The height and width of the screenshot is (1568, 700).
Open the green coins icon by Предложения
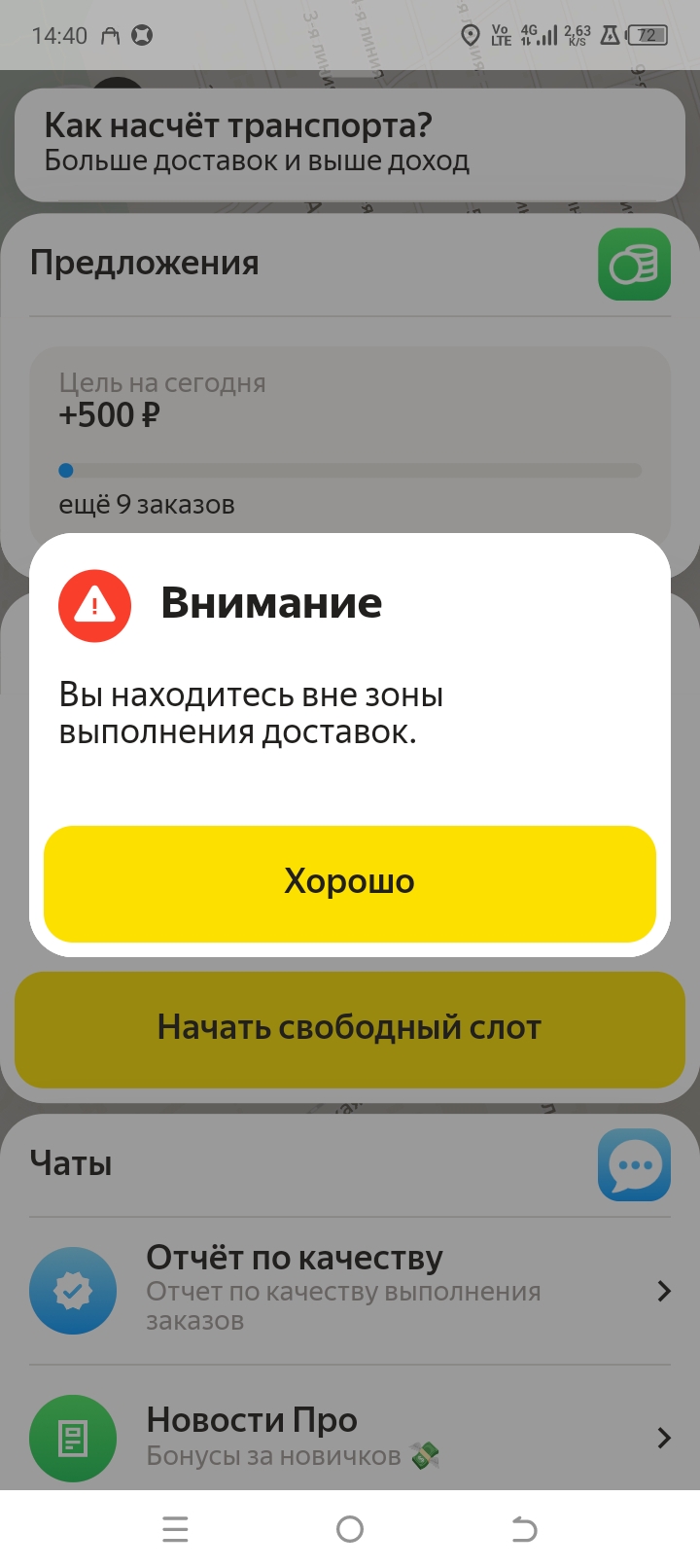click(x=634, y=264)
